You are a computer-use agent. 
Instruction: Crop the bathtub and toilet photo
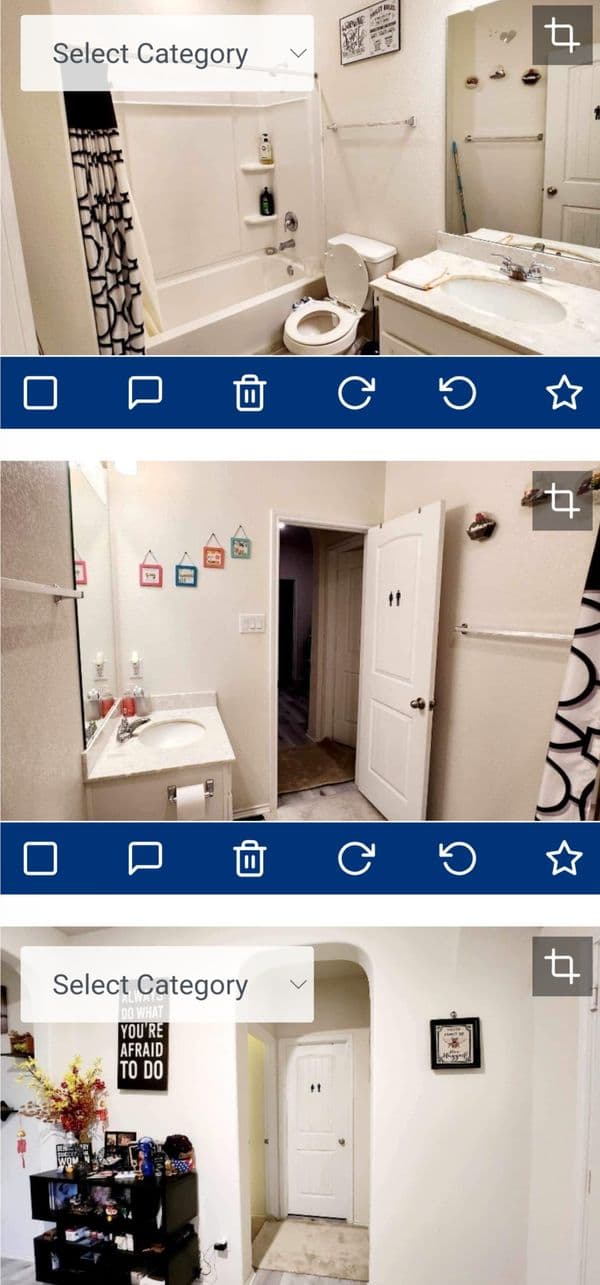pyautogui.click(x=562, y=36)
